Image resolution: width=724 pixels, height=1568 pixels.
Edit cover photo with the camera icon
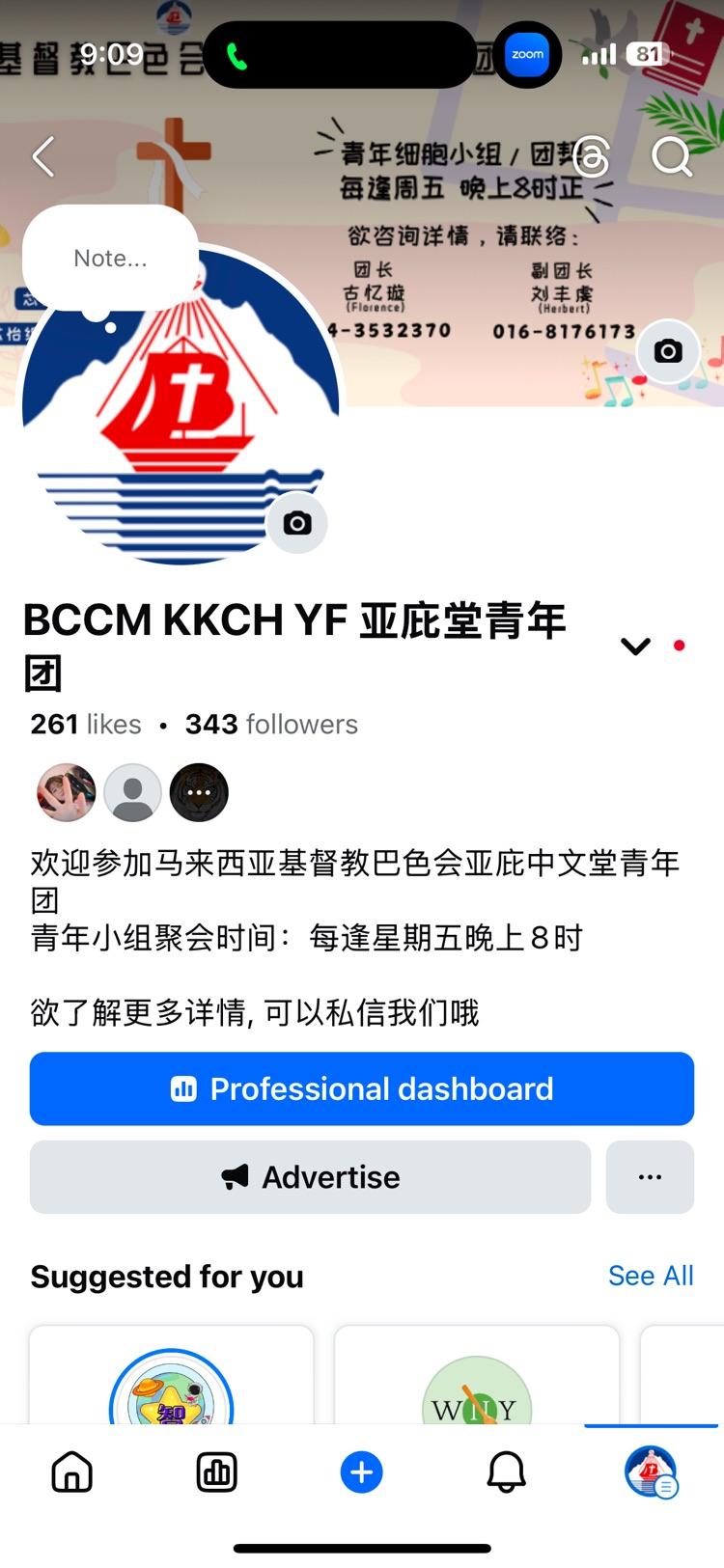(x=667, y=351)
